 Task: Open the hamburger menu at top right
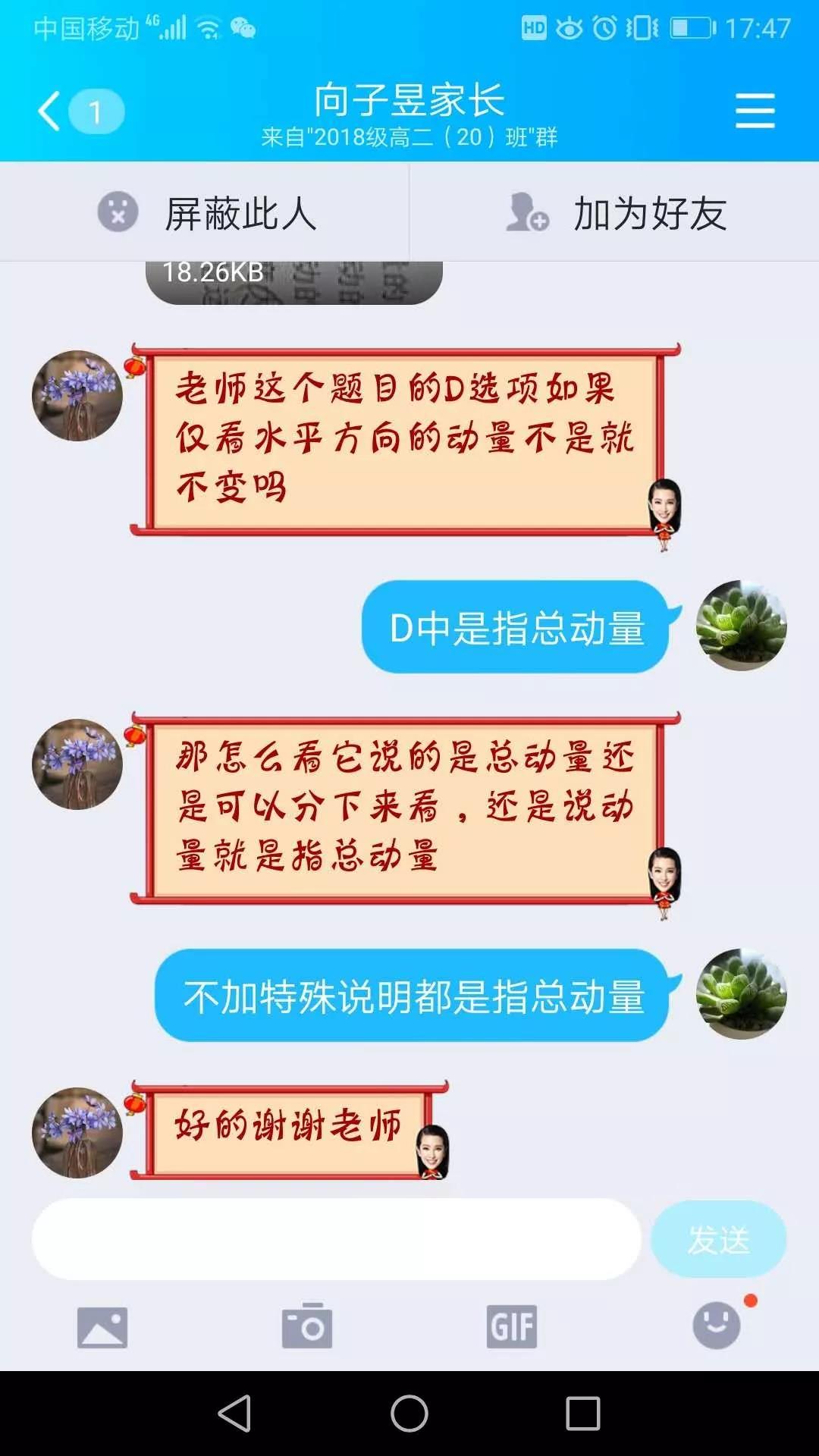(755, 111)
